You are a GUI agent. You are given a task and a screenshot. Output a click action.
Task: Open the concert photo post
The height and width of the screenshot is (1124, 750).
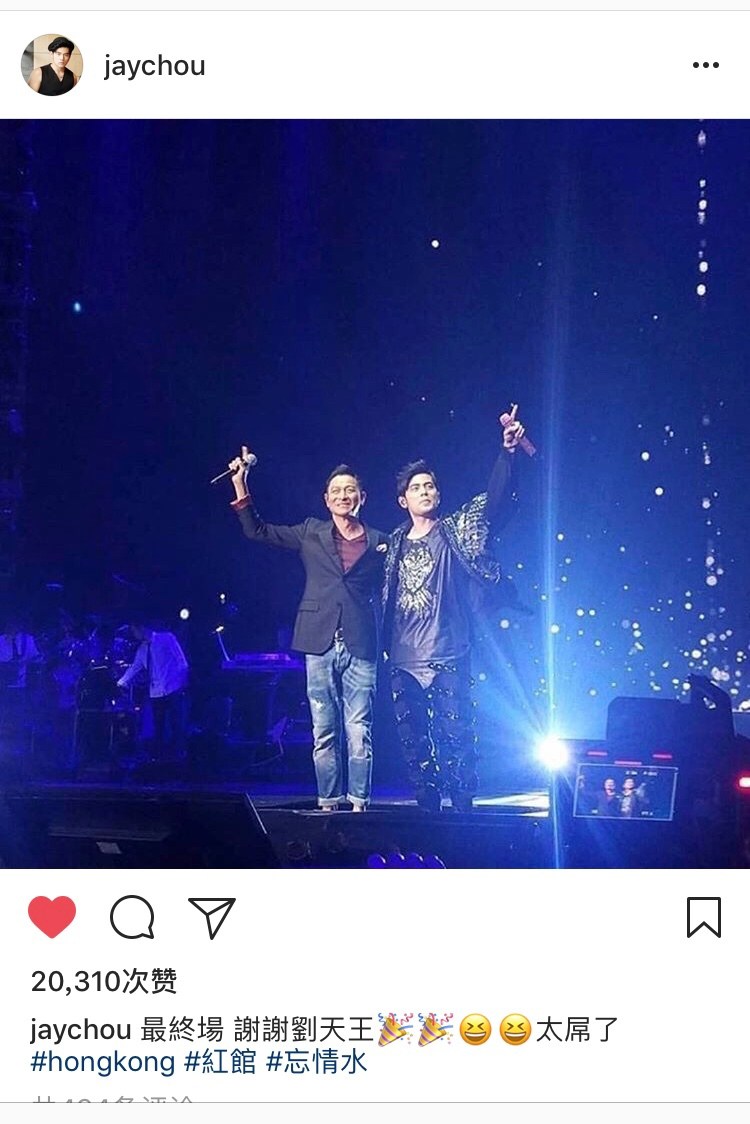coord(375,494)
